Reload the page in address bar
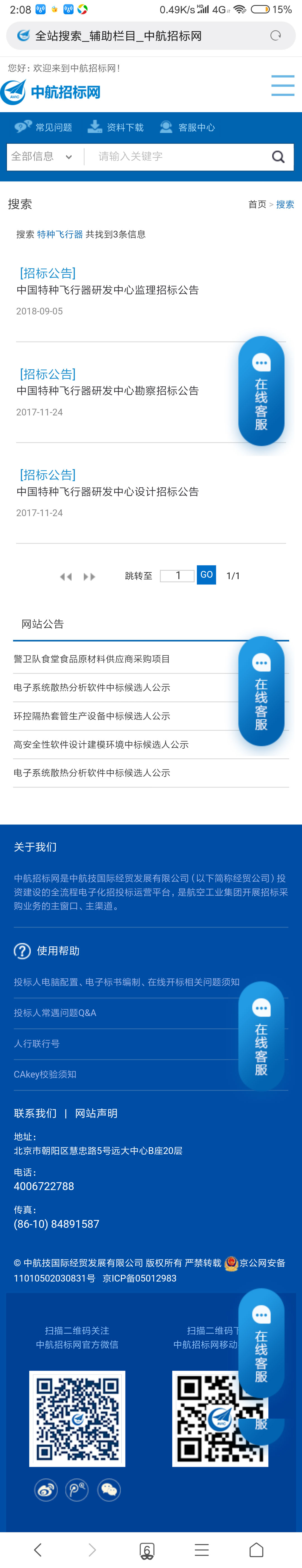 [275, 36]
